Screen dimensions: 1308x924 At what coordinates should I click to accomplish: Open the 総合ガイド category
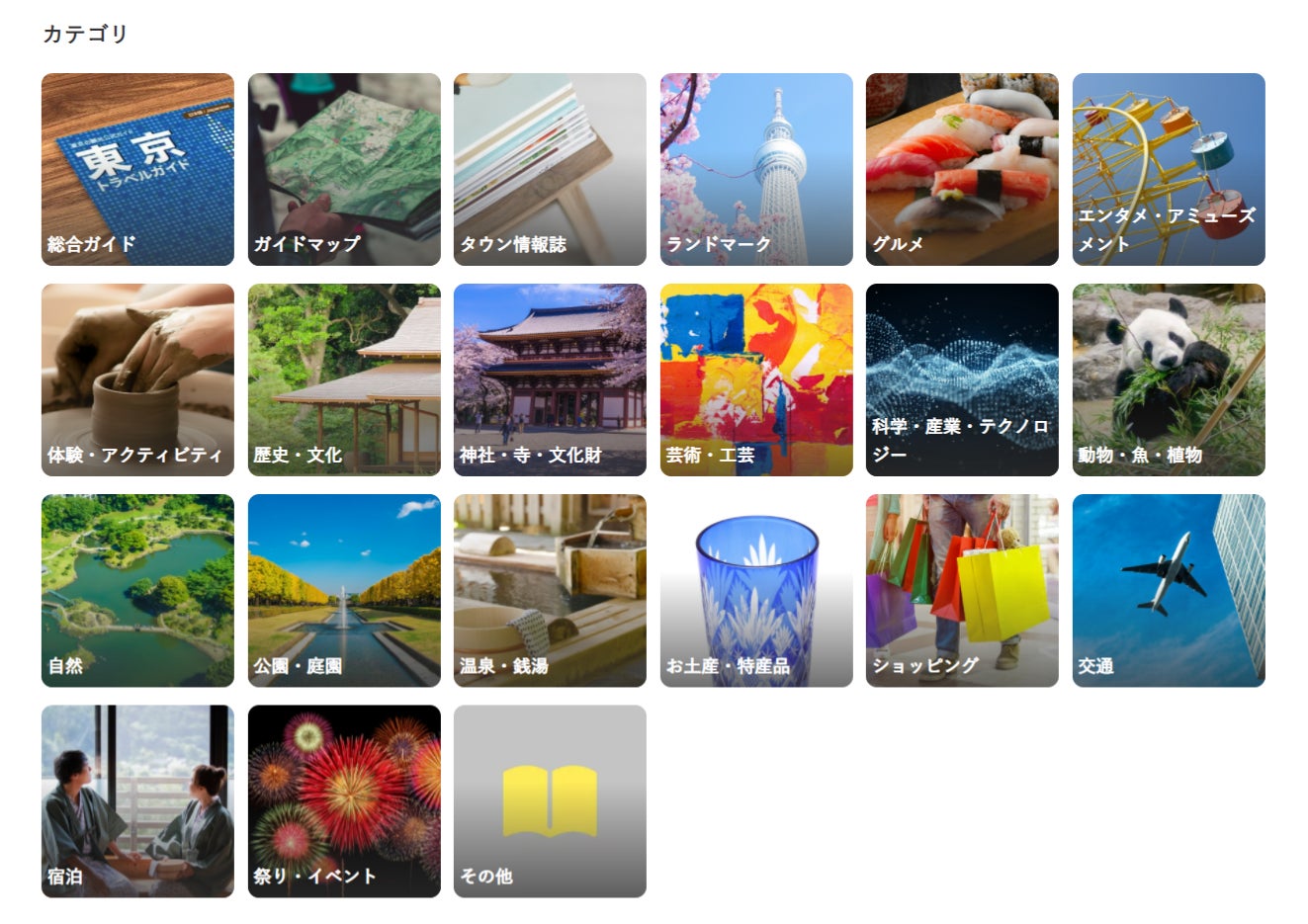pos(137,169)
